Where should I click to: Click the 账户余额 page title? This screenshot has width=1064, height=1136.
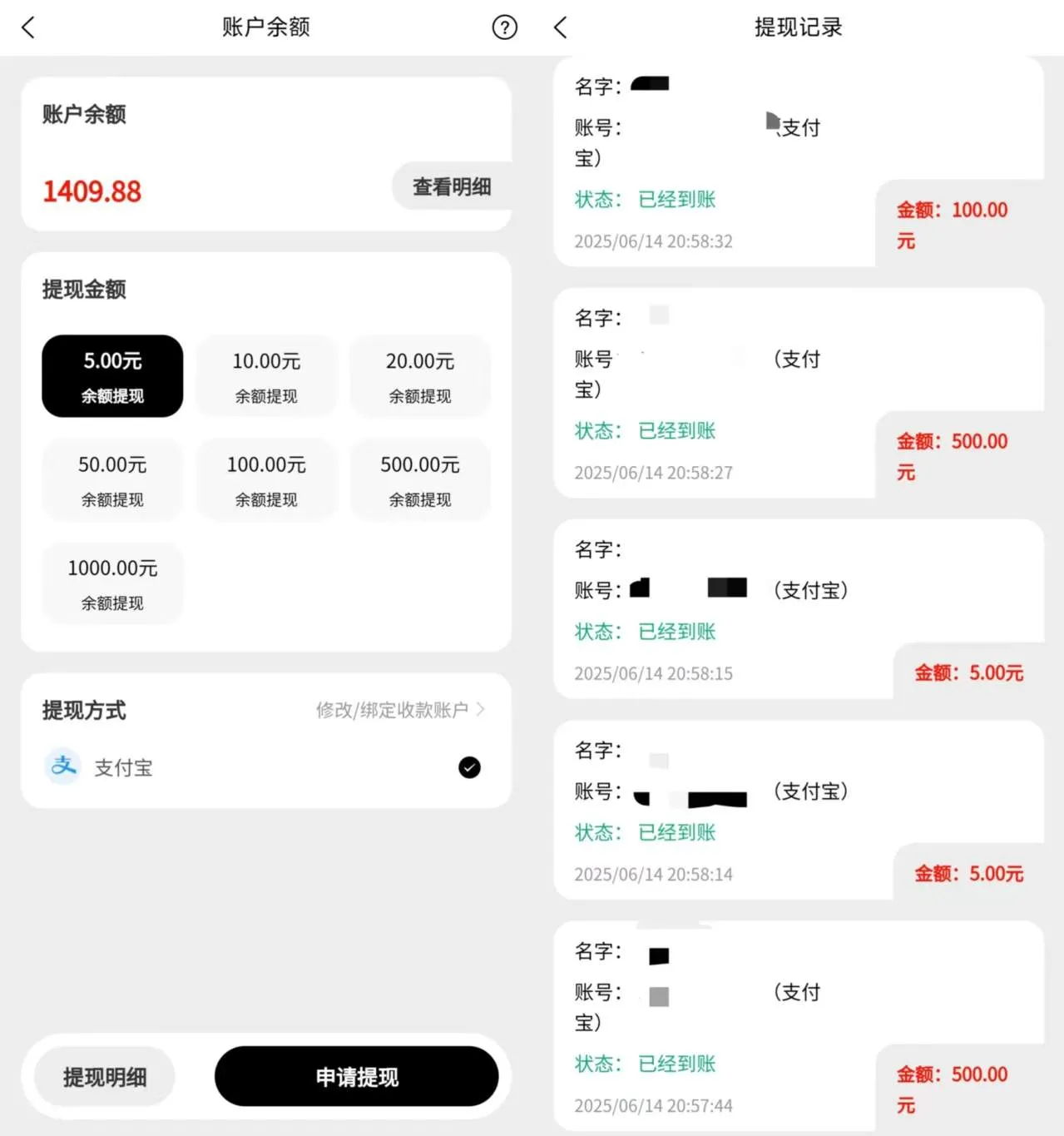265,27
